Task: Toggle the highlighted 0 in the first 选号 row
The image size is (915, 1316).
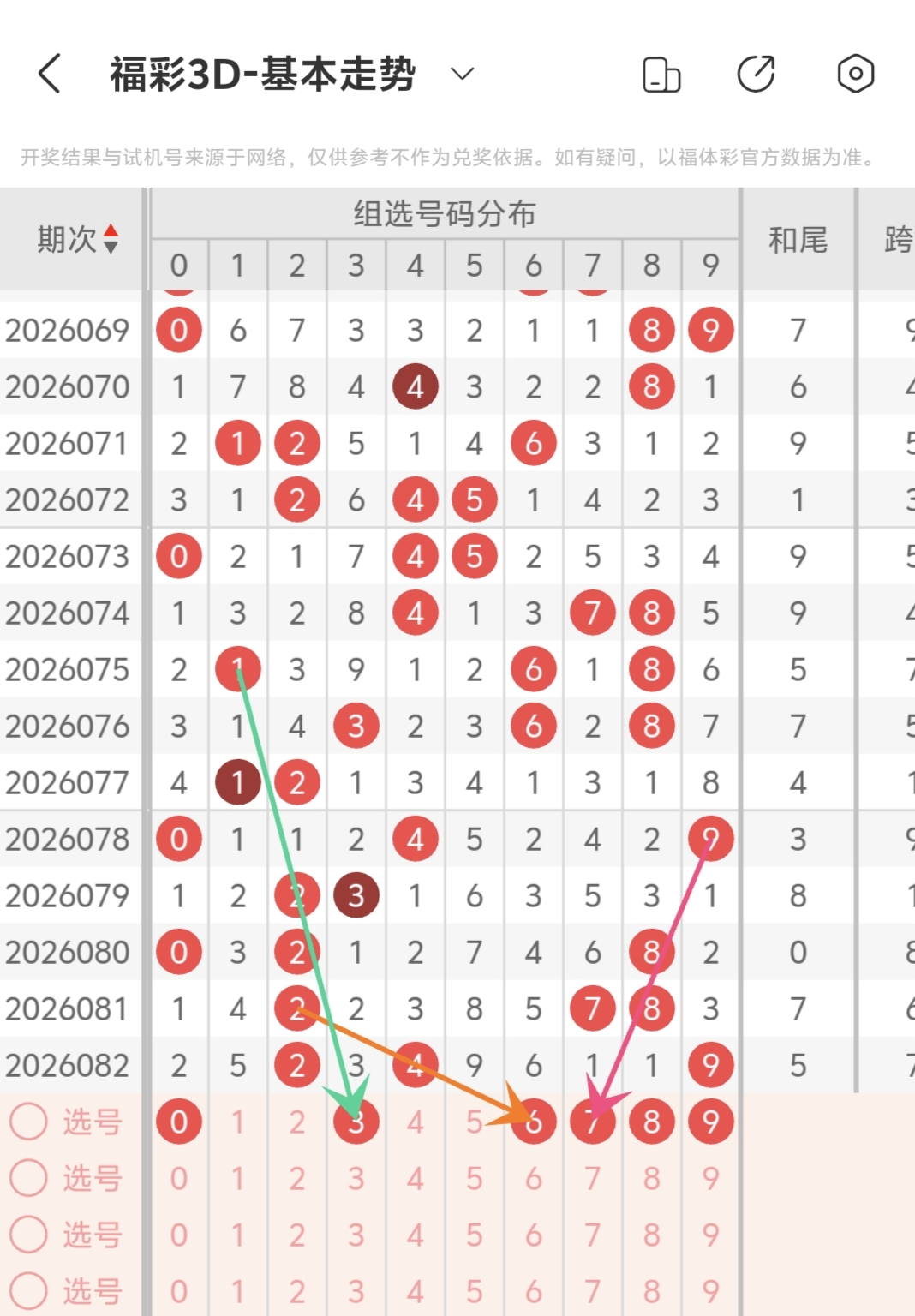Action: click(179, 1122)
